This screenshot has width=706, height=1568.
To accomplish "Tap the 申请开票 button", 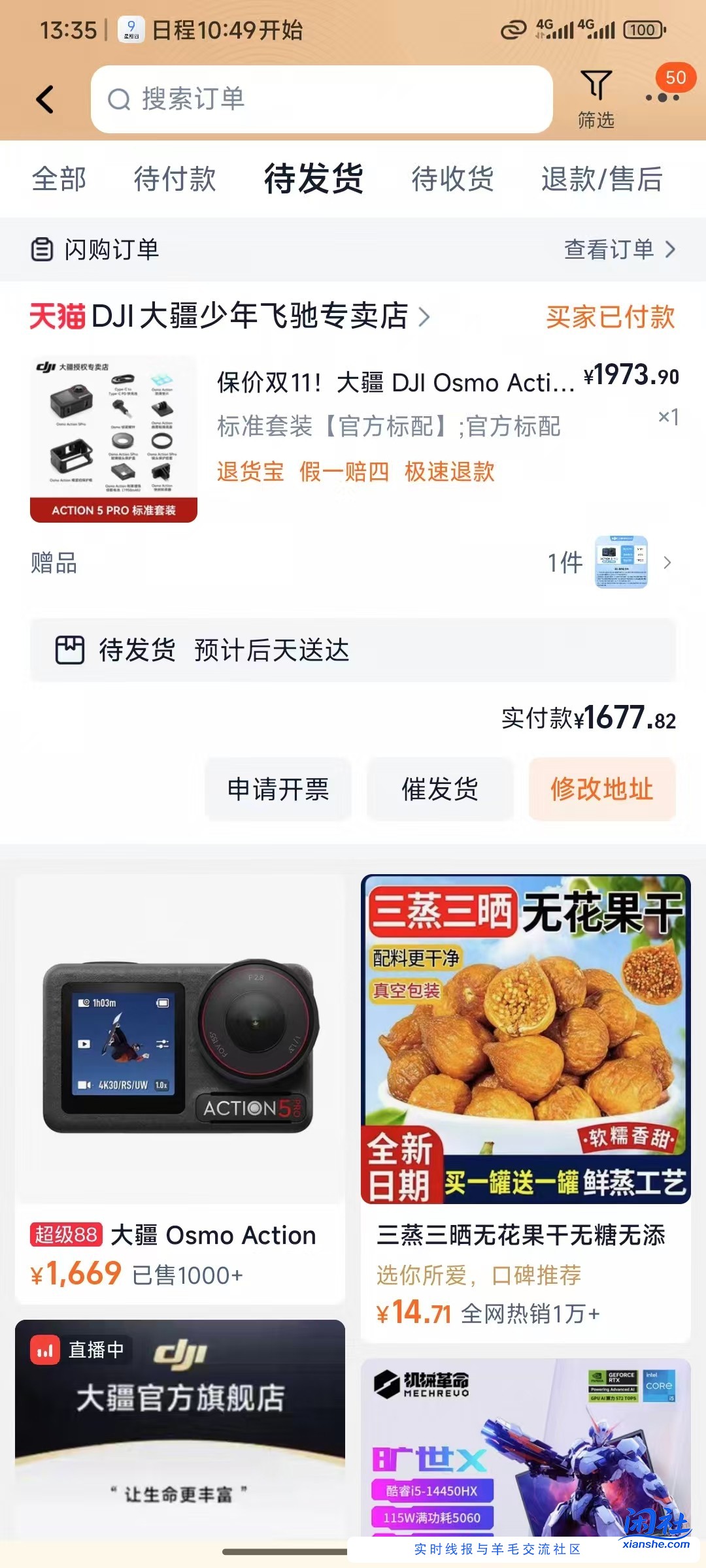I will 278,789.
